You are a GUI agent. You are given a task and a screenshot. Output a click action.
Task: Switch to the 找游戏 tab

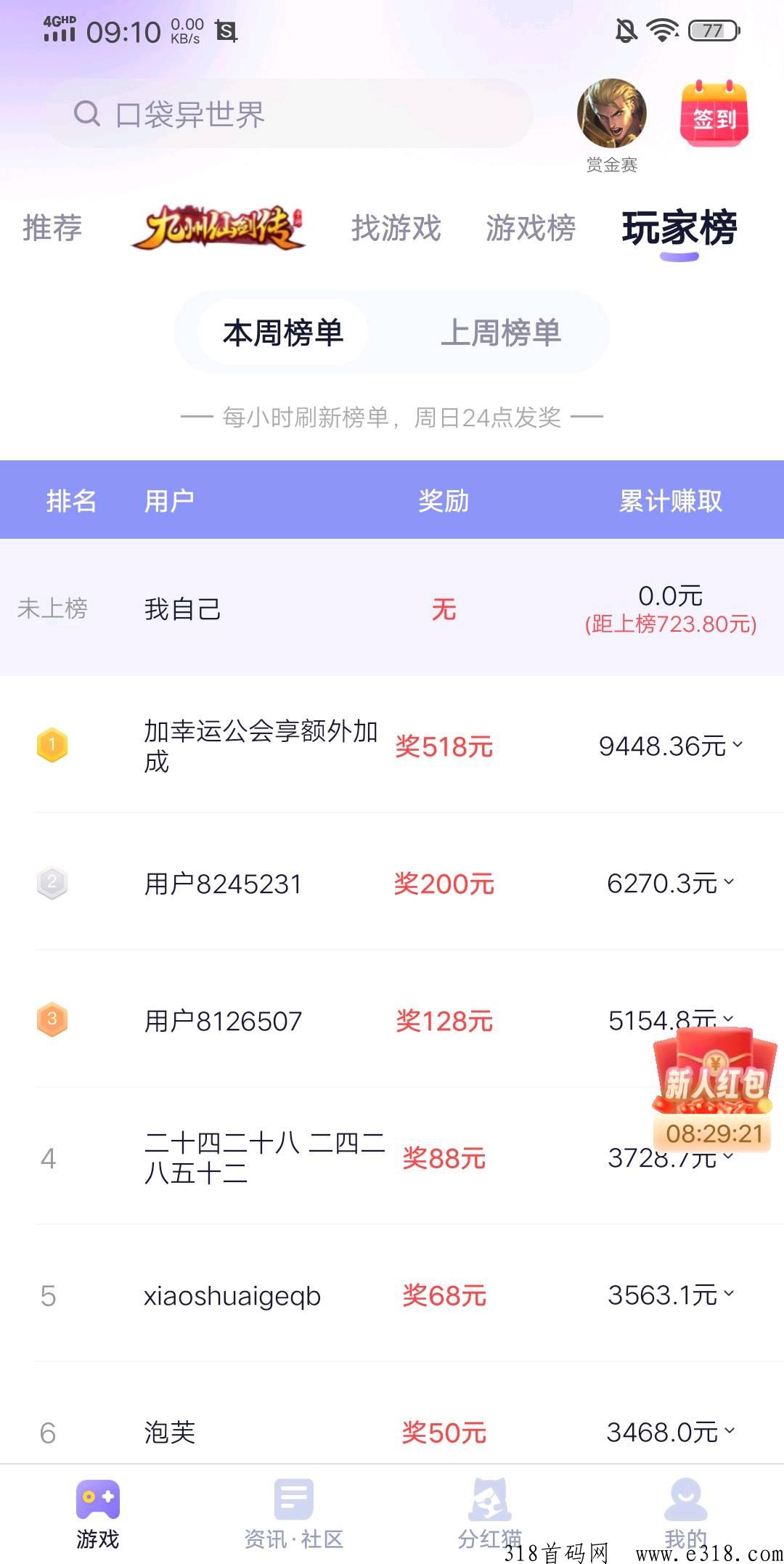396,228
